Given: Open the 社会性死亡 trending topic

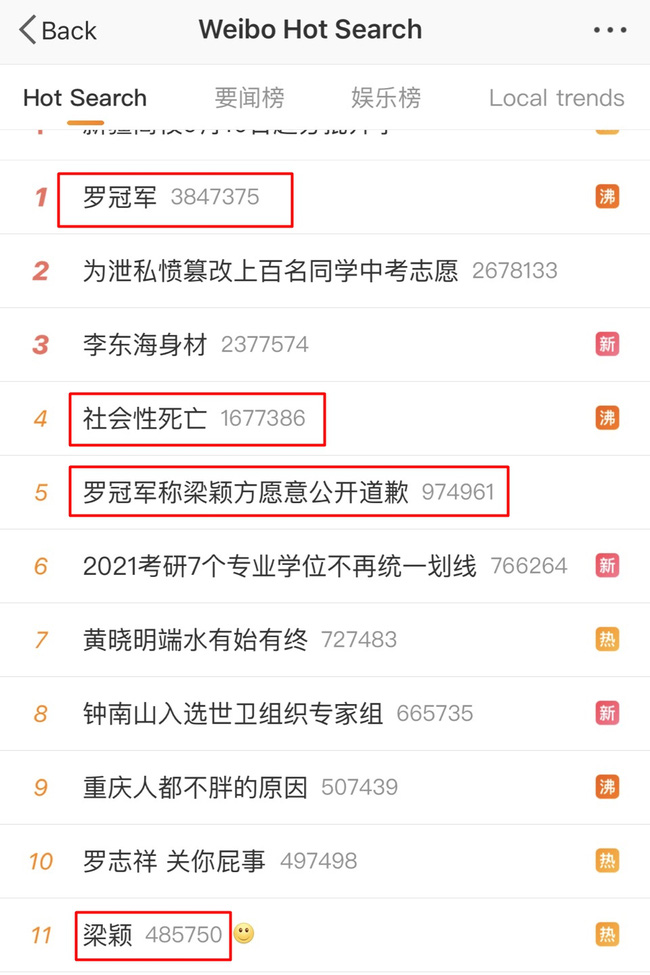Looking at the screenshot, I should pos(145,418).
